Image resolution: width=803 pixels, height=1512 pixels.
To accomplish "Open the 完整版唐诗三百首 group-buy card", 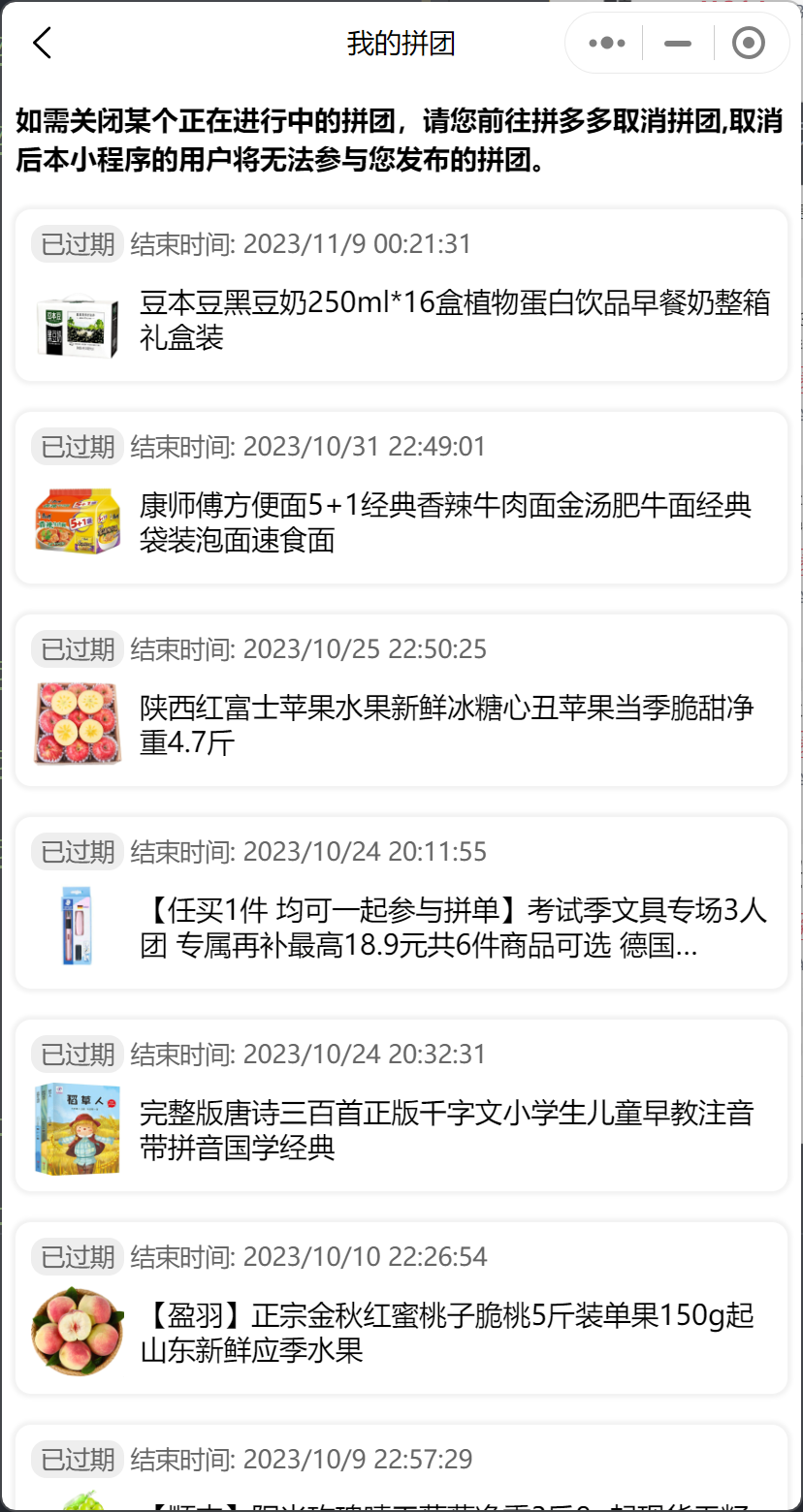I will click(401, 1106).
